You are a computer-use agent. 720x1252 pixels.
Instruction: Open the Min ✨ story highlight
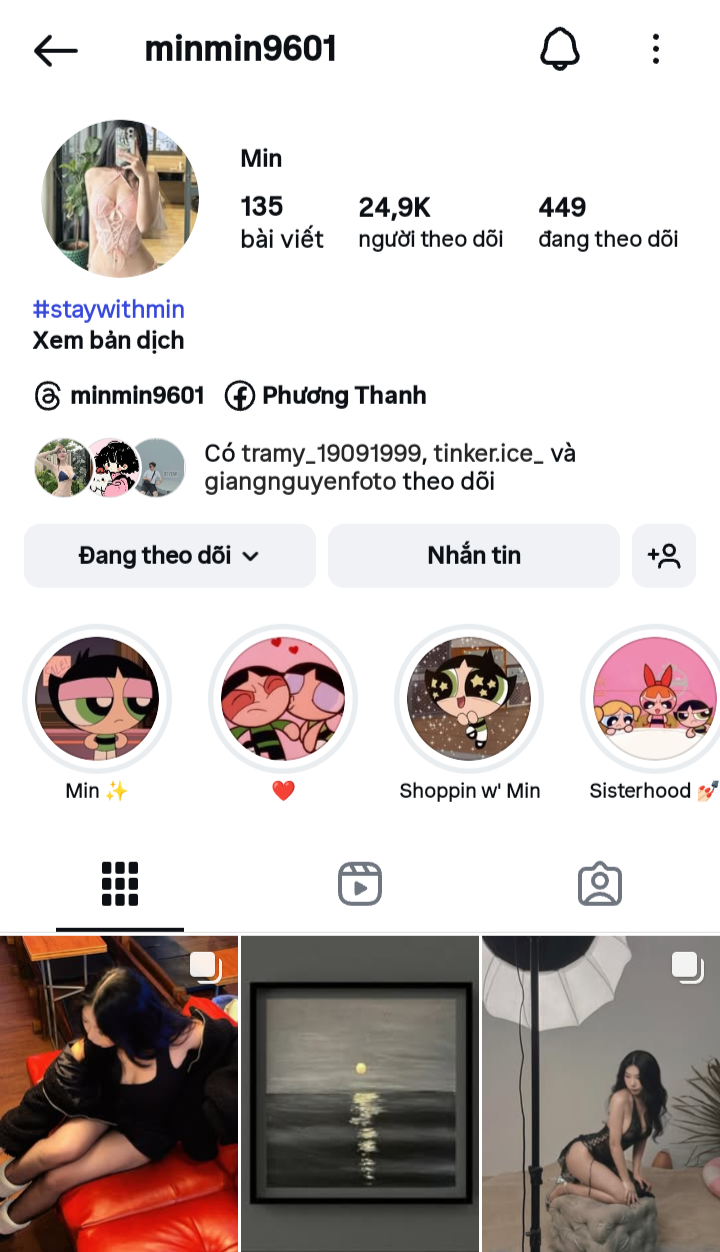(x=97, y=698)
